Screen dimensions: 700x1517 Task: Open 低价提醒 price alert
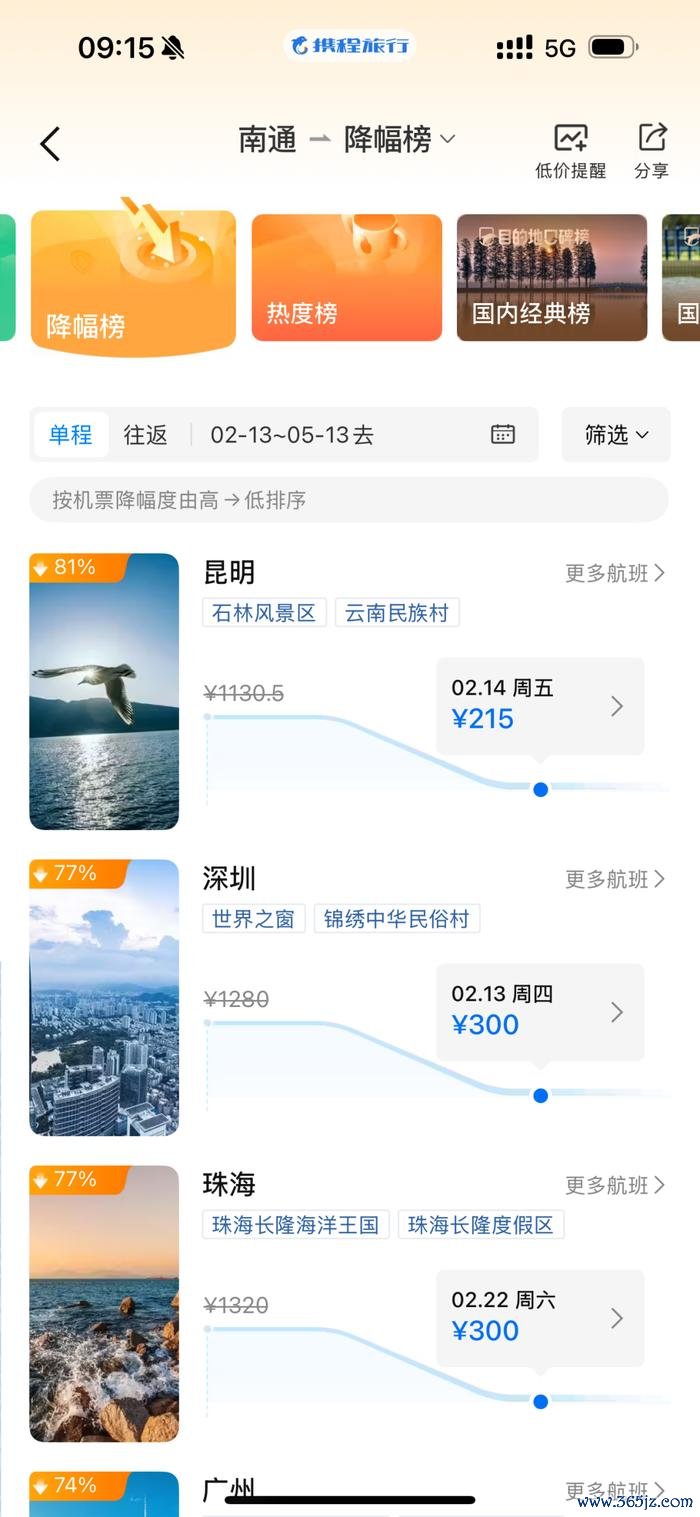[x=570, y=151]
